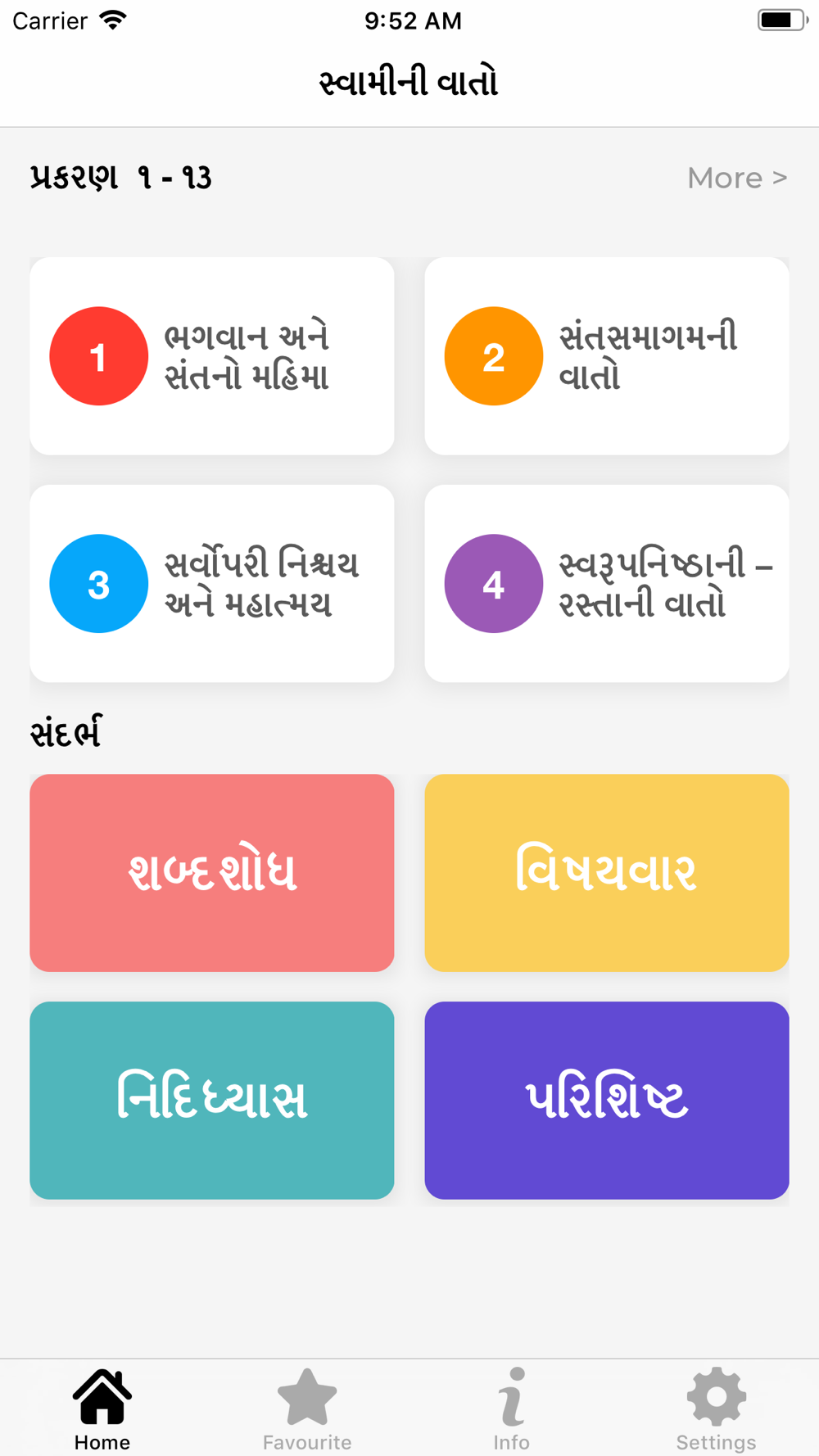Open chapter 2 સંતસમાગમની વાતો

tap(607, 356)
